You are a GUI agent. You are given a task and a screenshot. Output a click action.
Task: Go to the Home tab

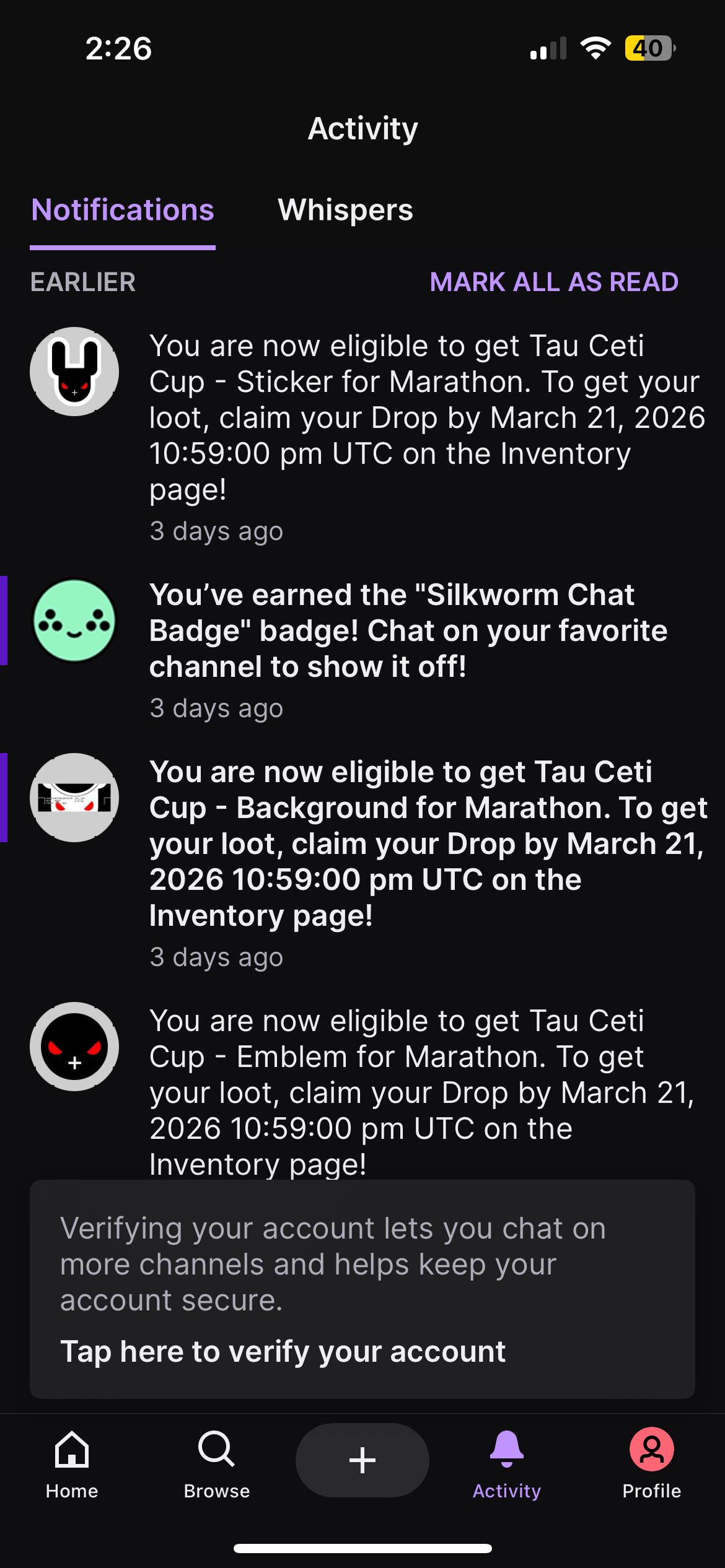pos(72,1464)
